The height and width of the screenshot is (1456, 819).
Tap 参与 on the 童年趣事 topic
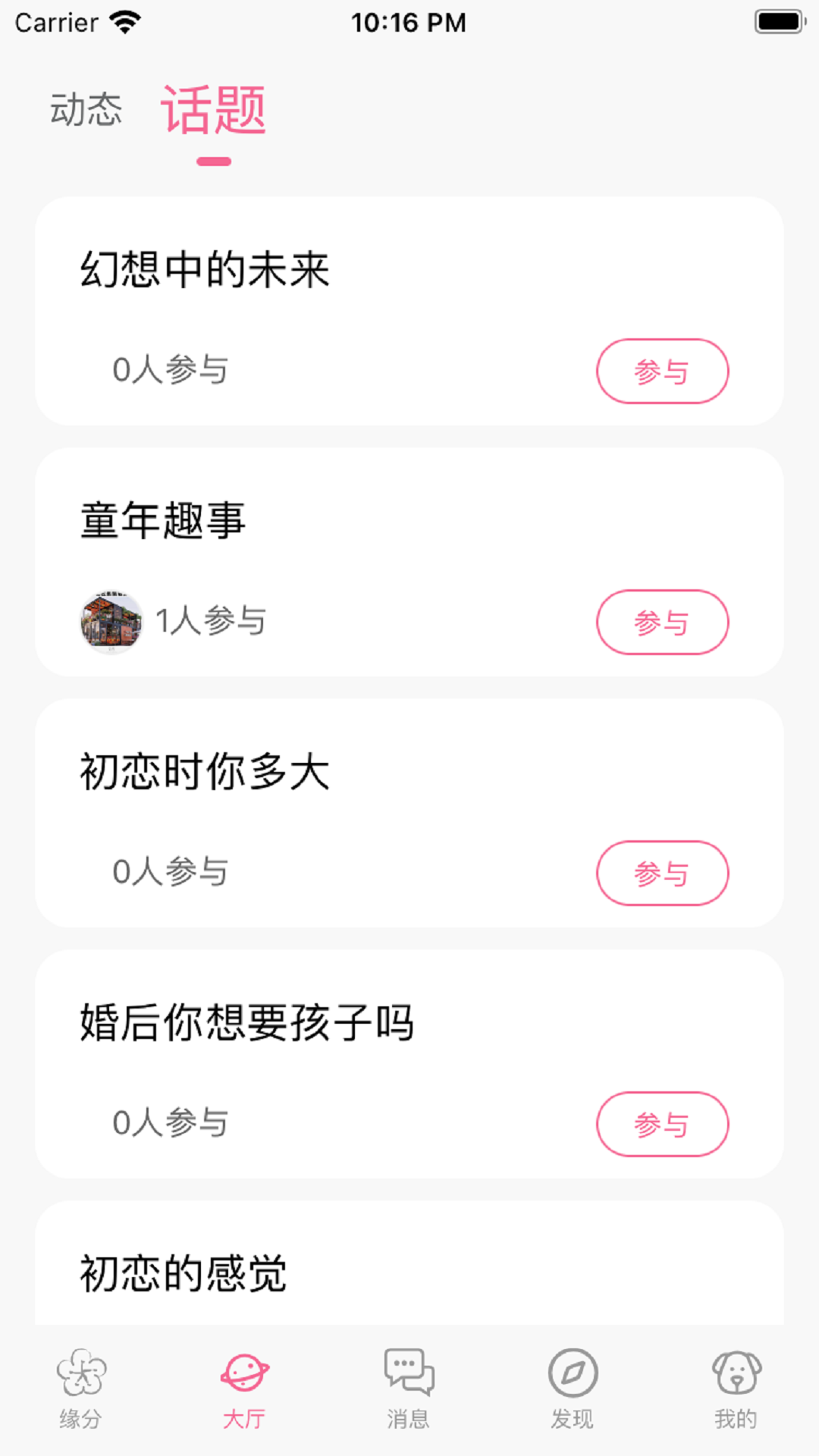662,623
